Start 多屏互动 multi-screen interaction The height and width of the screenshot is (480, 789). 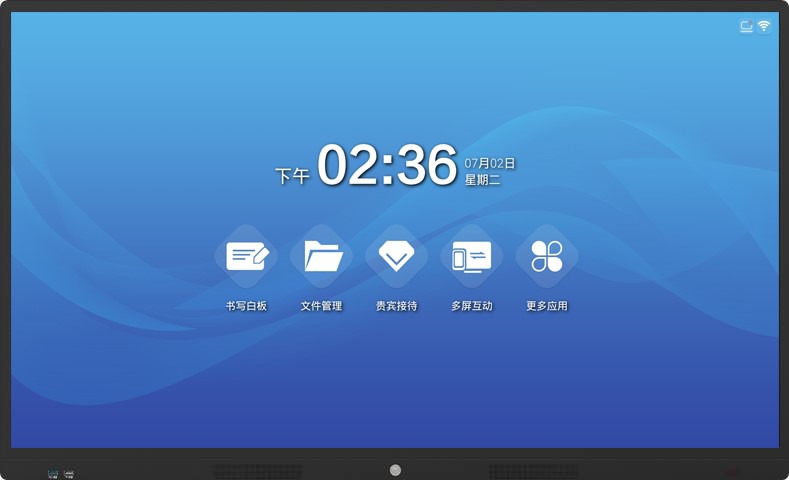click(471, 257)
